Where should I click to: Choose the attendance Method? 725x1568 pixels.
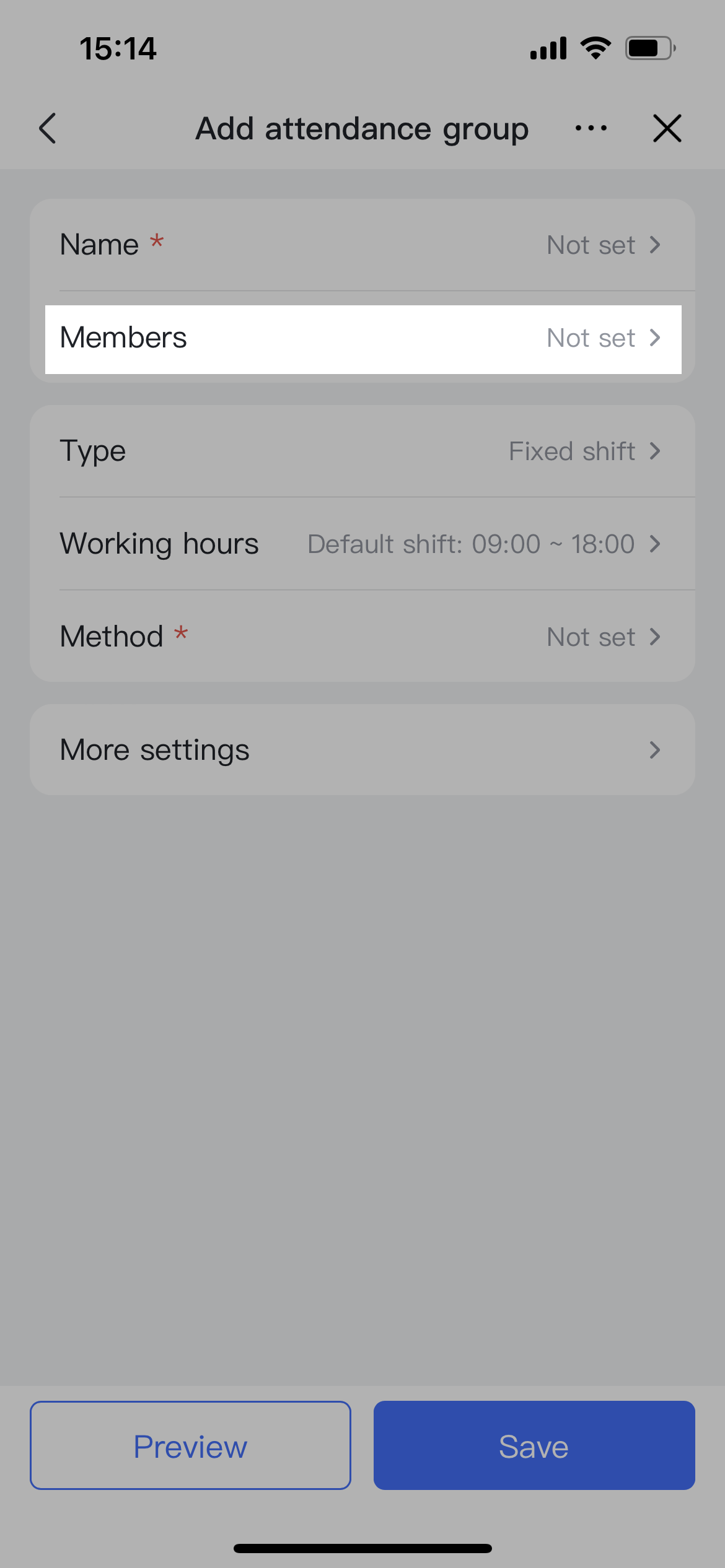click(362, 637)
